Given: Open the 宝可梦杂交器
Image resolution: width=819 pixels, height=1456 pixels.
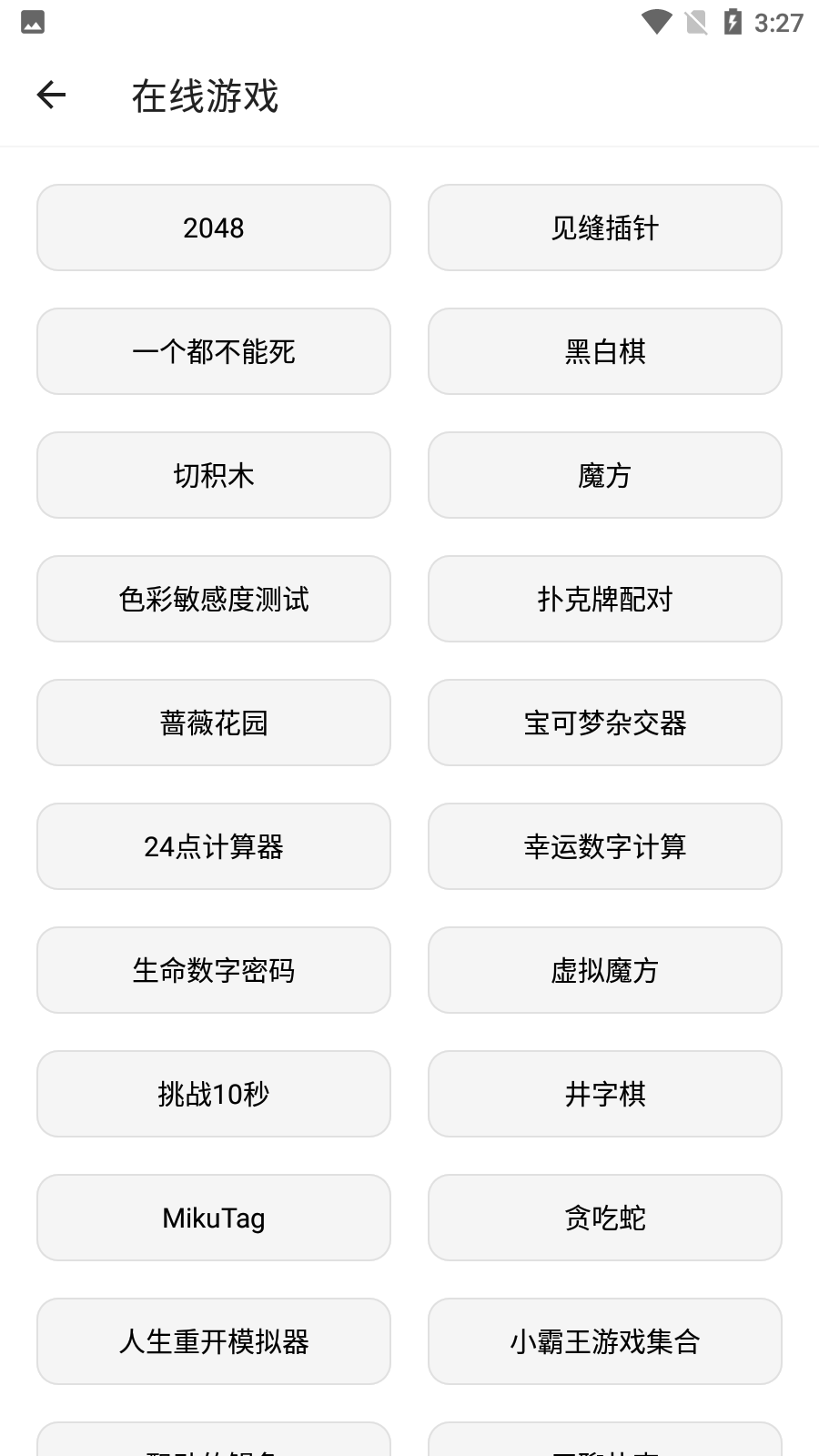Looking at the screenshot, I should [604, 723].
